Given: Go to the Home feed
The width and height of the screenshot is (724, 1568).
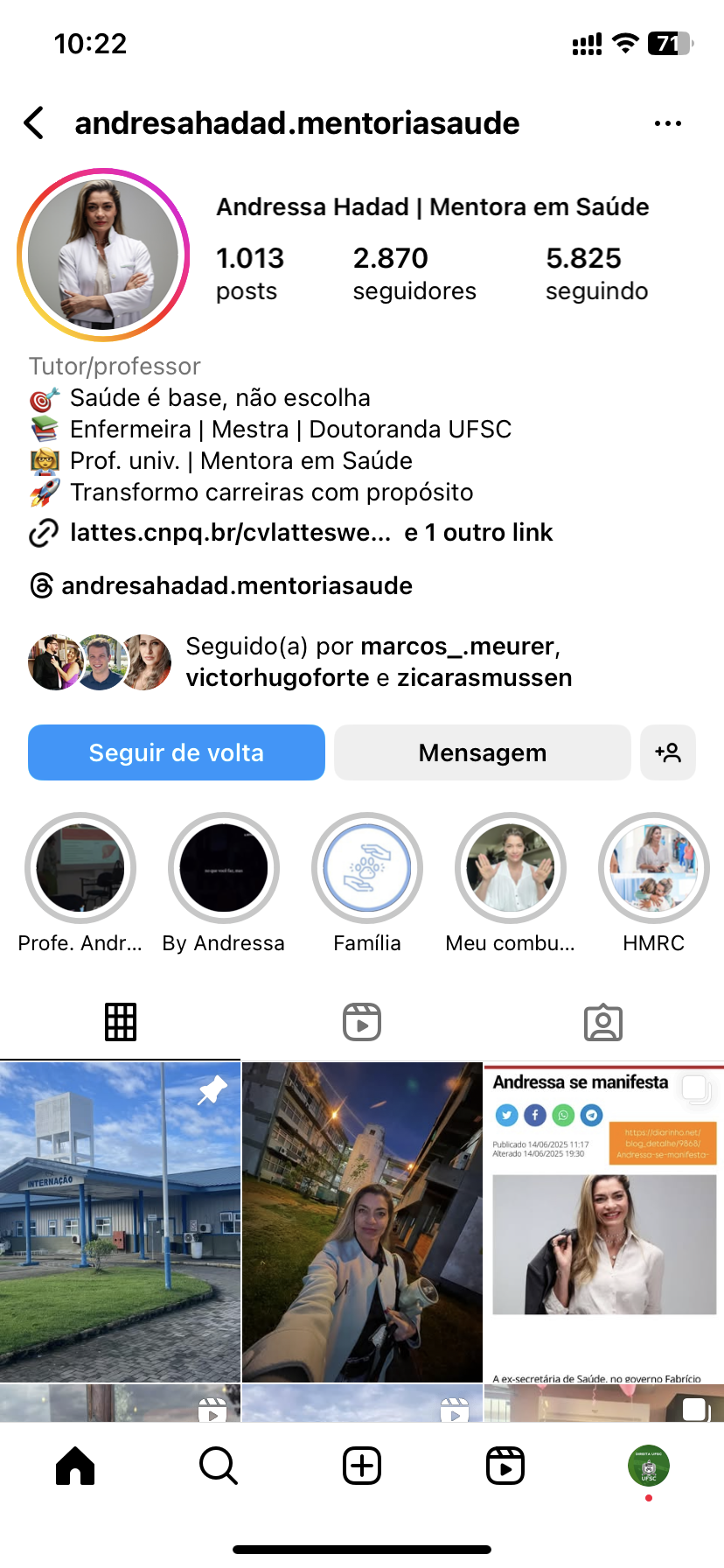Looking at the screenshot, I should (x=75, y=1466).
